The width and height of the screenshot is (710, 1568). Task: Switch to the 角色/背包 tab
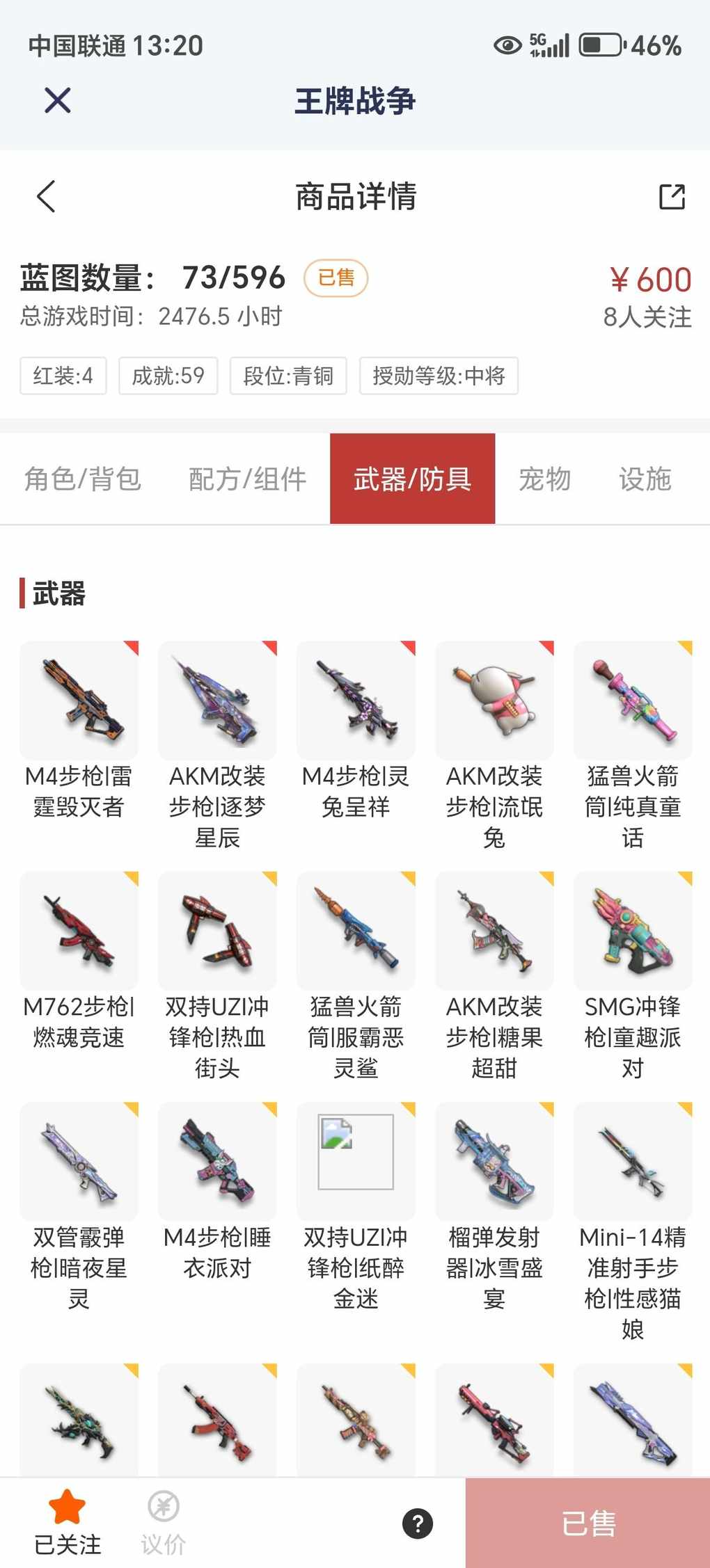(83, 479)
